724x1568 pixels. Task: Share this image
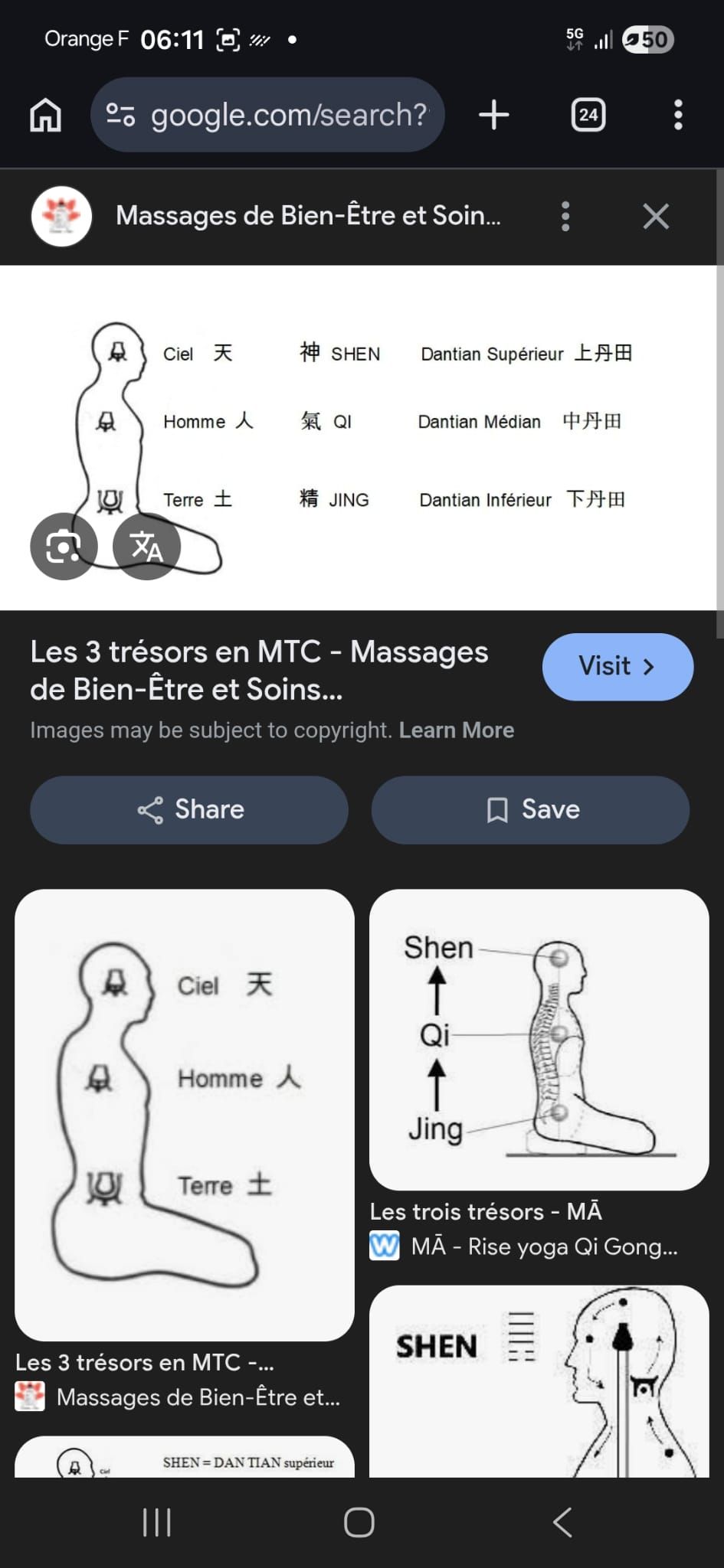(189, 810)
